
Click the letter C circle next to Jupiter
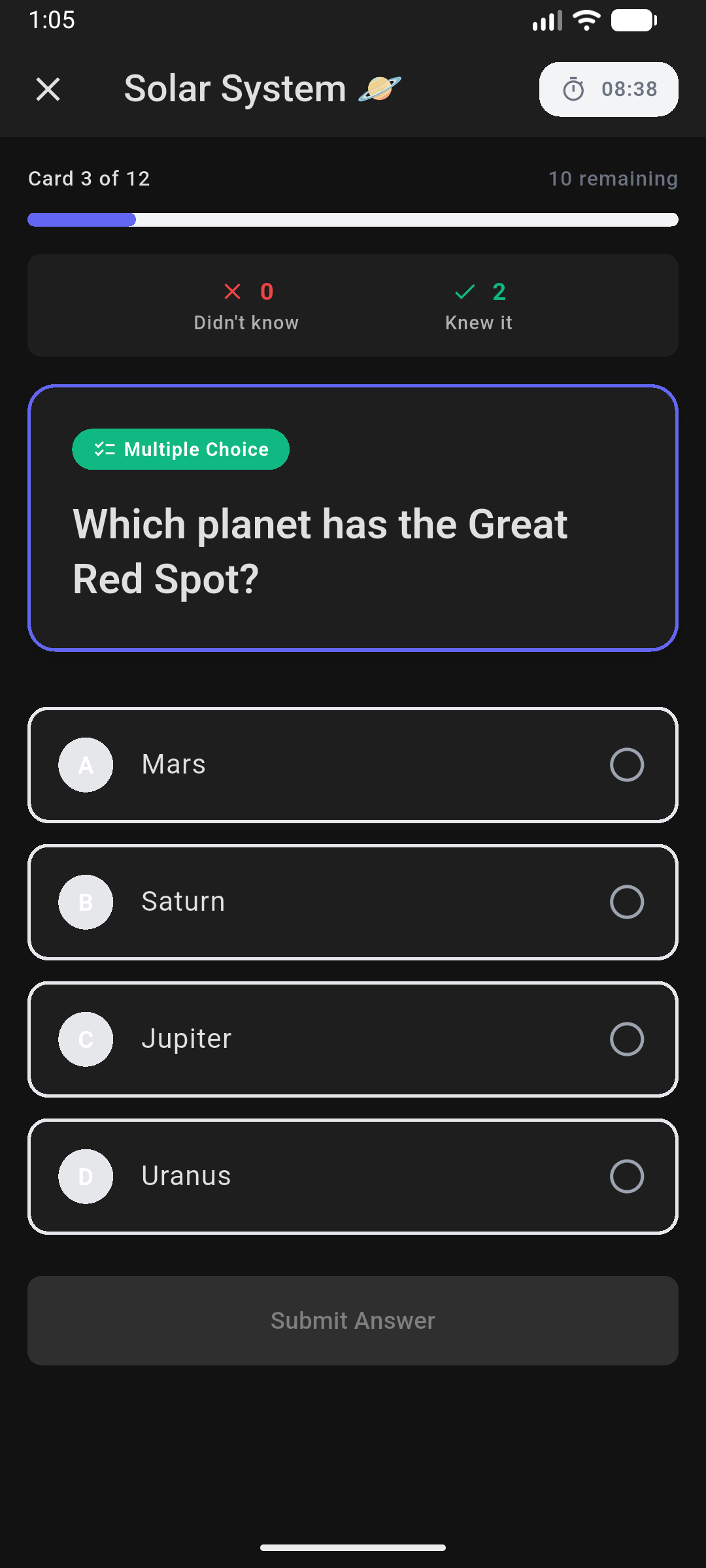[86, 1039]
